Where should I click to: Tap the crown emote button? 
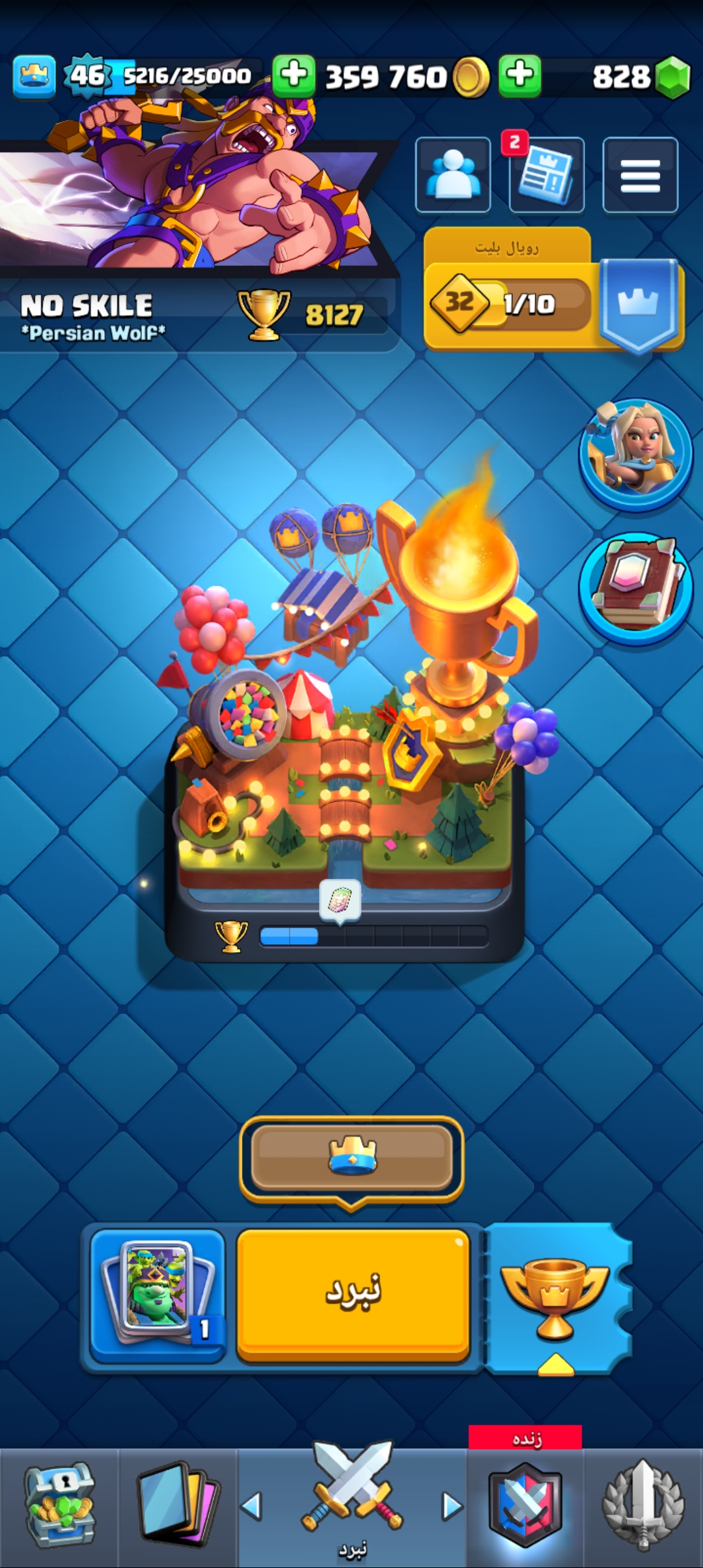tap(351, 1158)
